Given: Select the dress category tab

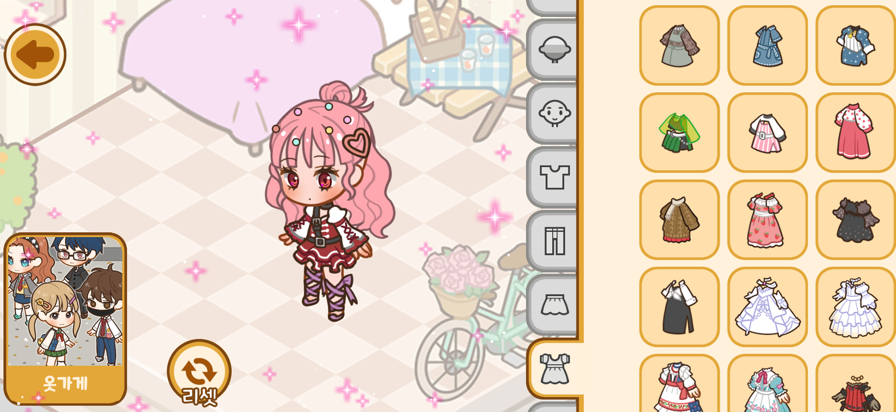Looking at the screenshot, I should point(554,369).
